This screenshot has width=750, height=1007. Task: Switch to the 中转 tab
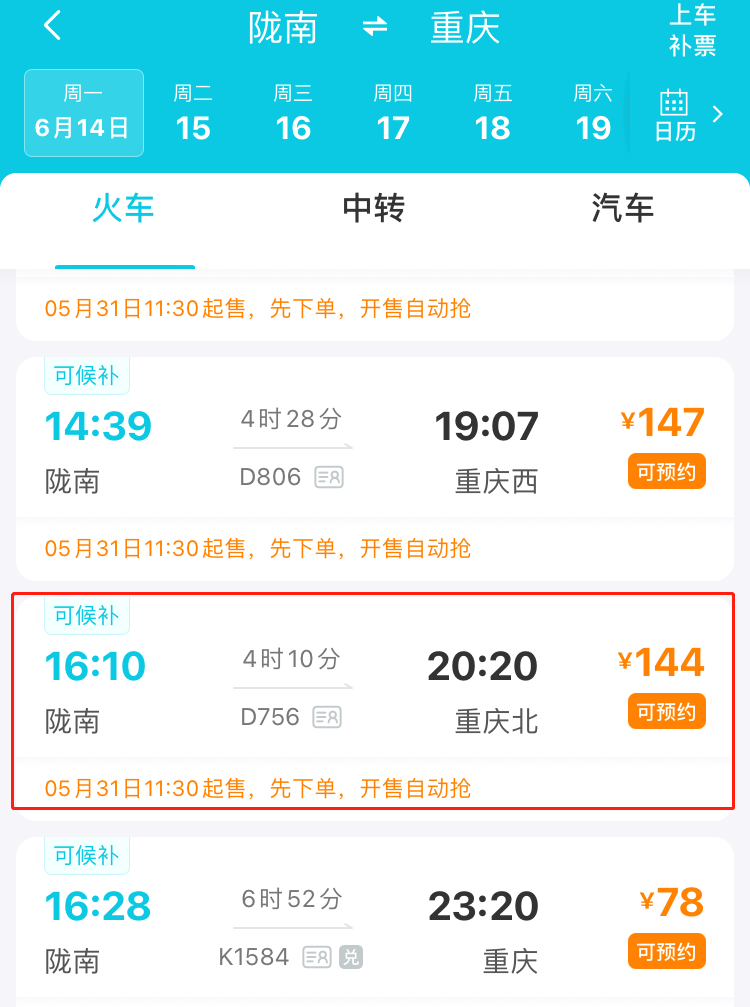(x=374, y=208)
